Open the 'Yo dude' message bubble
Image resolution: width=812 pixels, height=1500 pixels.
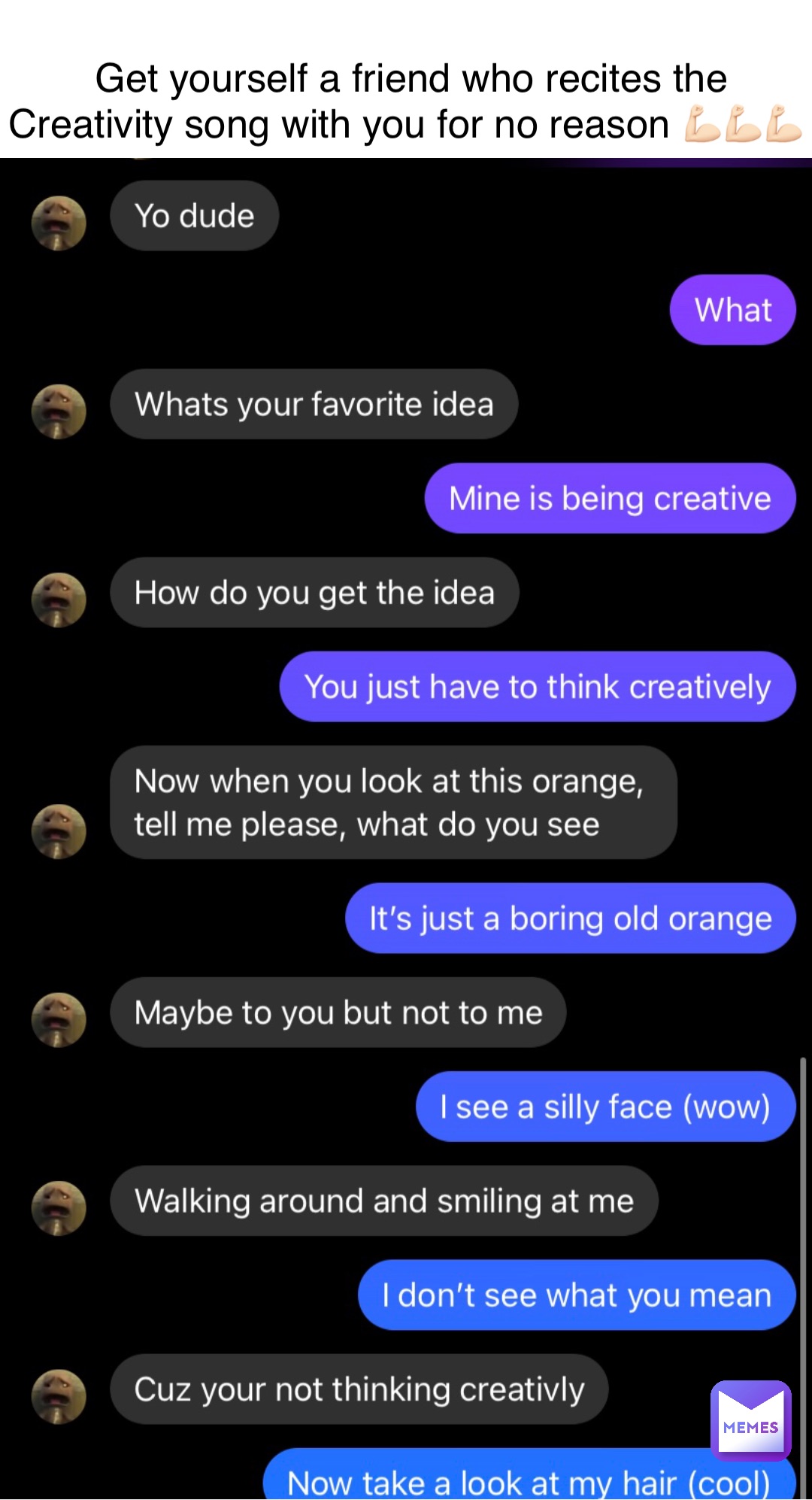pos(194,215)
